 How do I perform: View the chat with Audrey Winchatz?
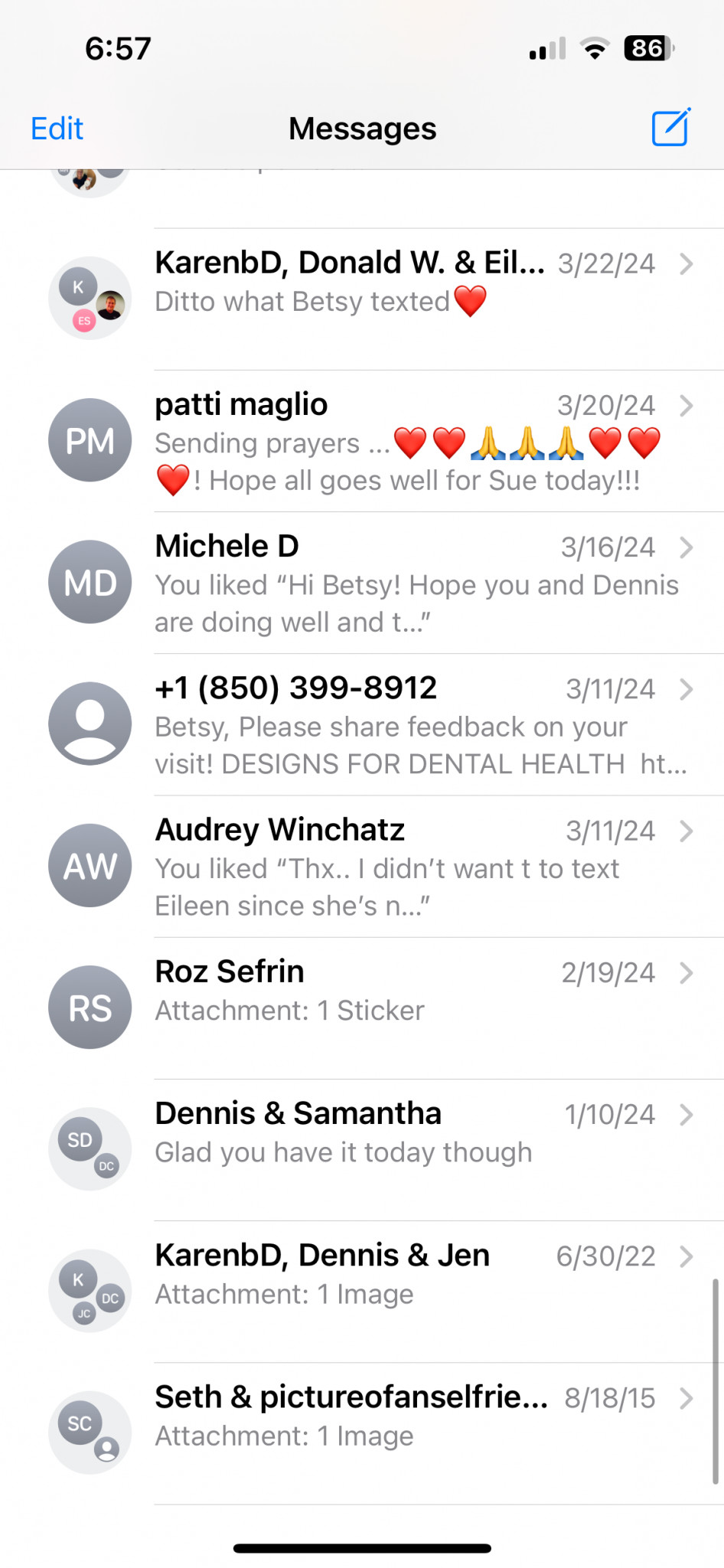click(362, 867)
